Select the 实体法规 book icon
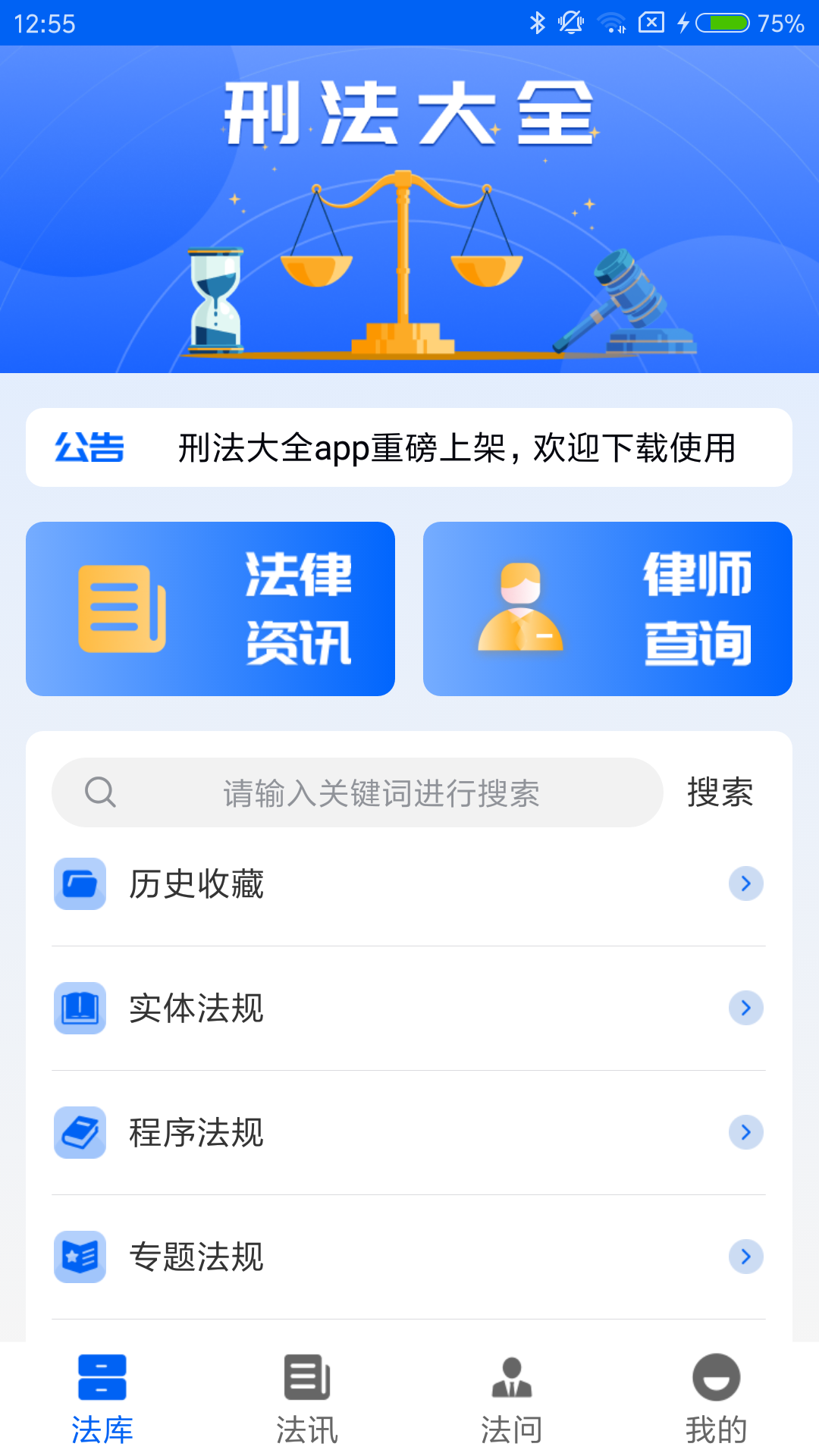The image size is (819, 1456). (x=79, y=1009)
